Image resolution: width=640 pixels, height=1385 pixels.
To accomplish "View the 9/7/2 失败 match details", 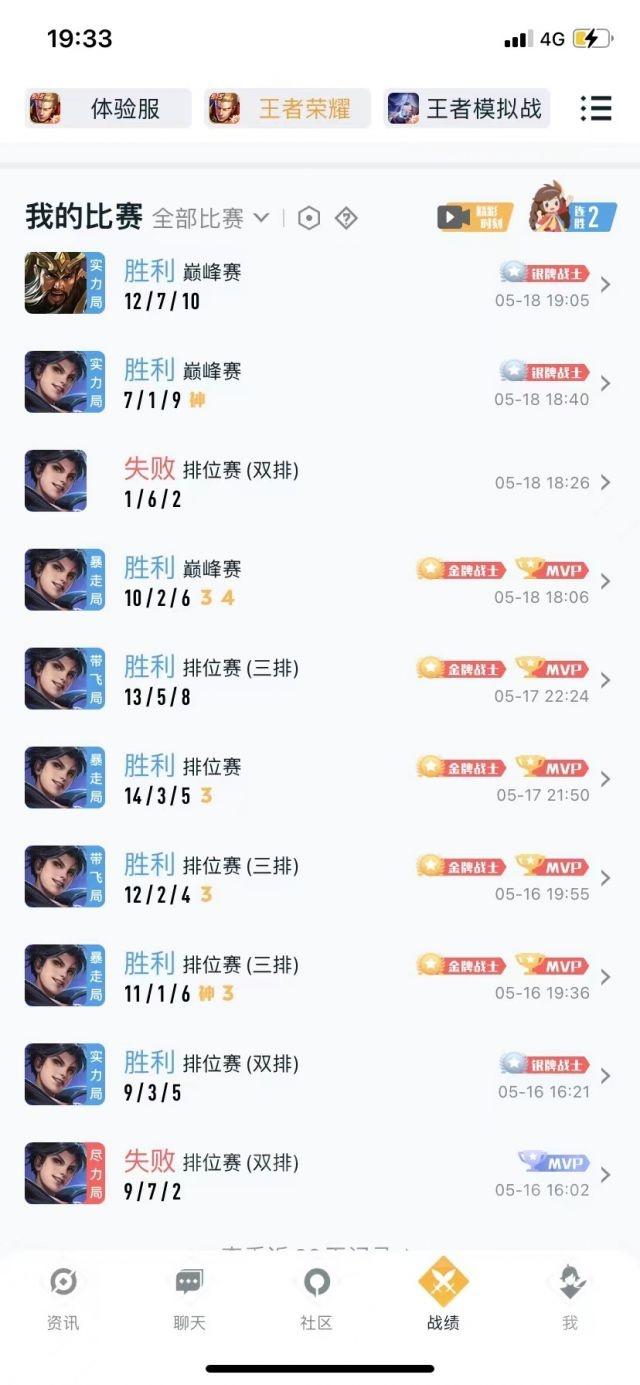I will tap(320, 1175).
